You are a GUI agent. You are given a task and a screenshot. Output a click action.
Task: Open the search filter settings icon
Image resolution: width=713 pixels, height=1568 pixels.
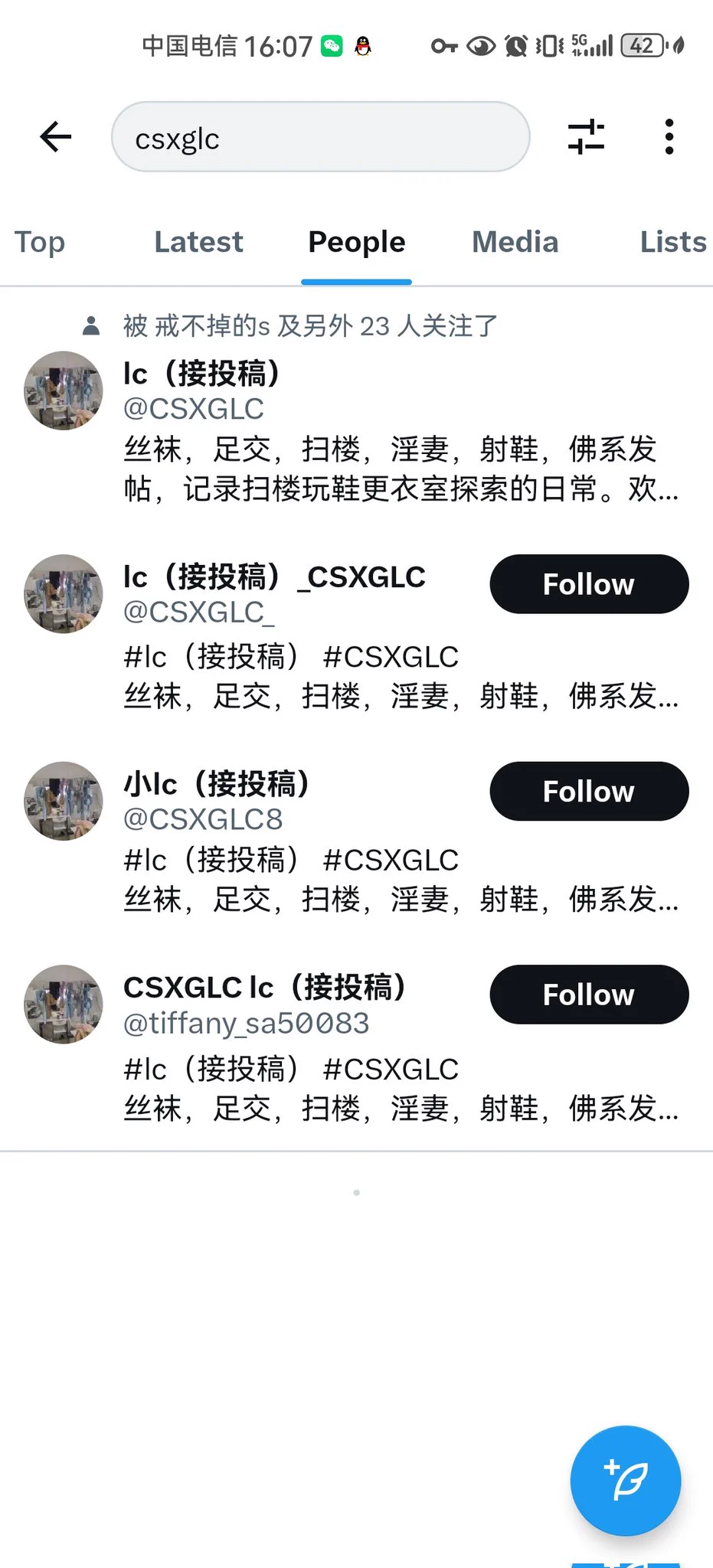(586, 137)
